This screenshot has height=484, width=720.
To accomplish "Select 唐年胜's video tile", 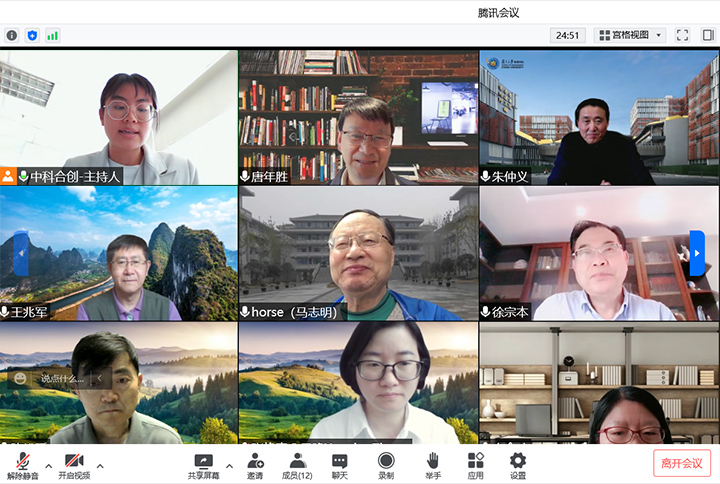I will [358, 117].
